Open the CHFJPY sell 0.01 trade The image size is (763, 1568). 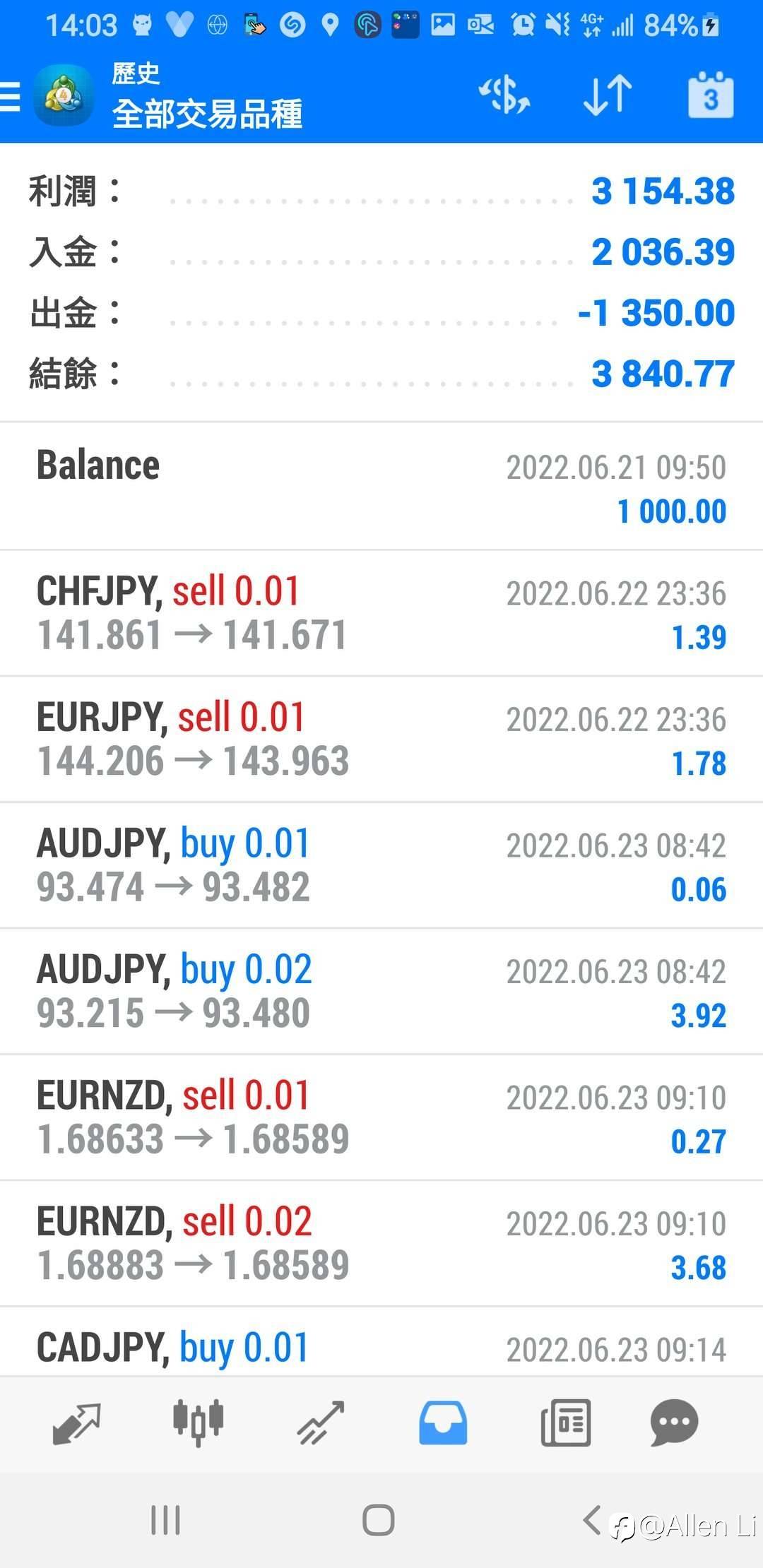coord(381,613)
